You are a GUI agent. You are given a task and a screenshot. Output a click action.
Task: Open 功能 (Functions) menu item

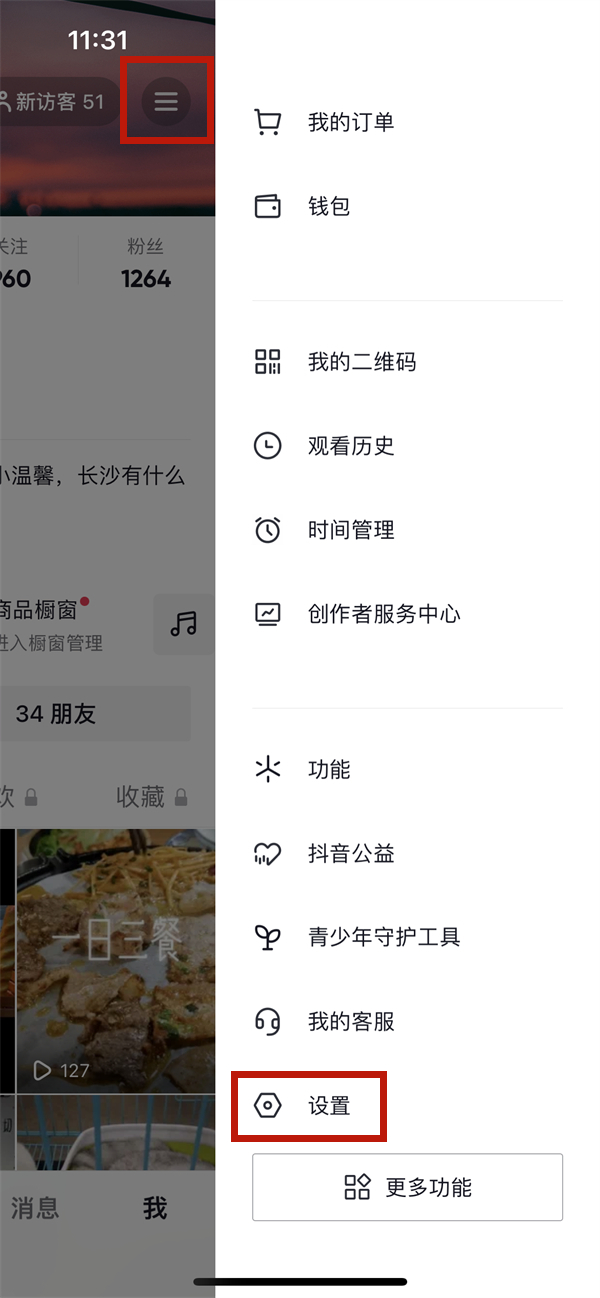(328, 770)
